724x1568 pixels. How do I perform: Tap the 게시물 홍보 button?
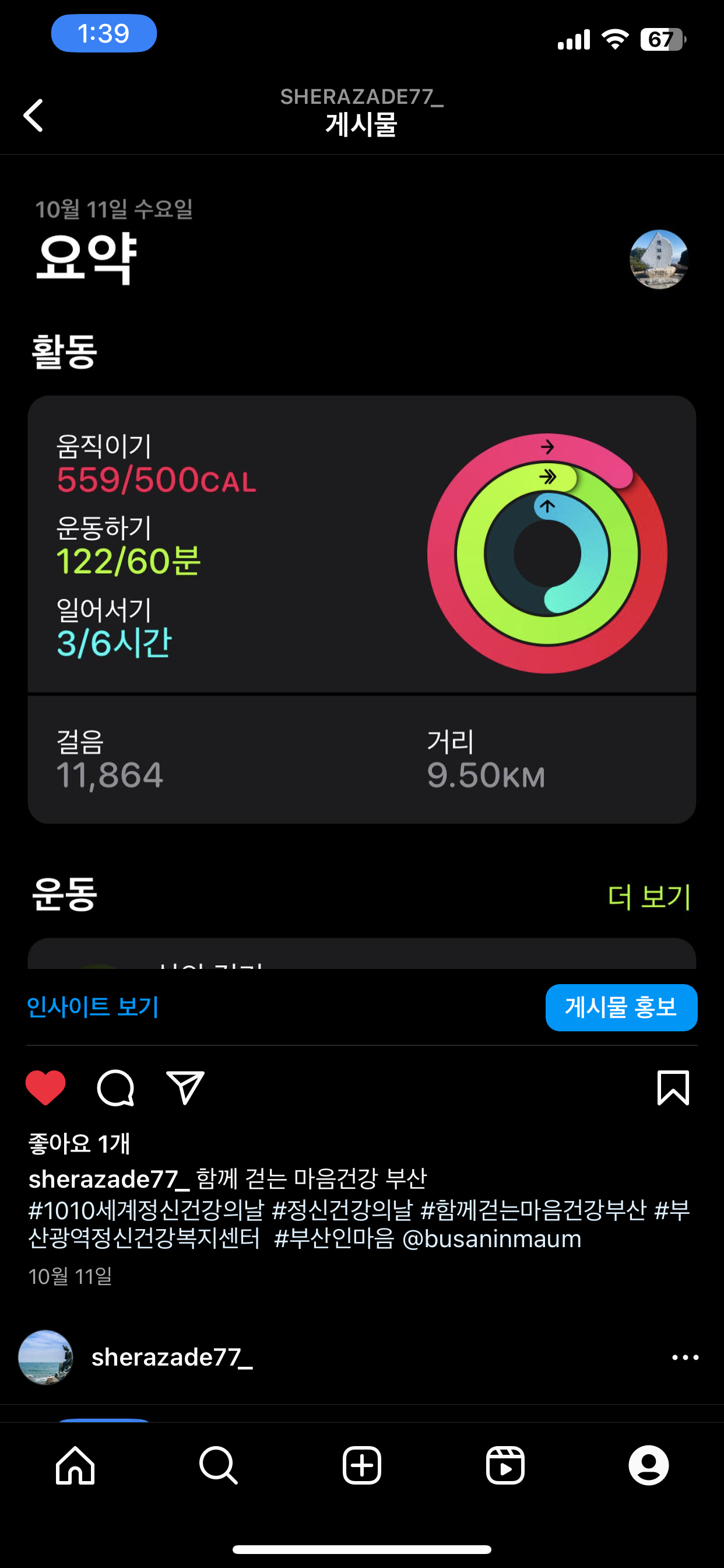tap(621, 1007)
